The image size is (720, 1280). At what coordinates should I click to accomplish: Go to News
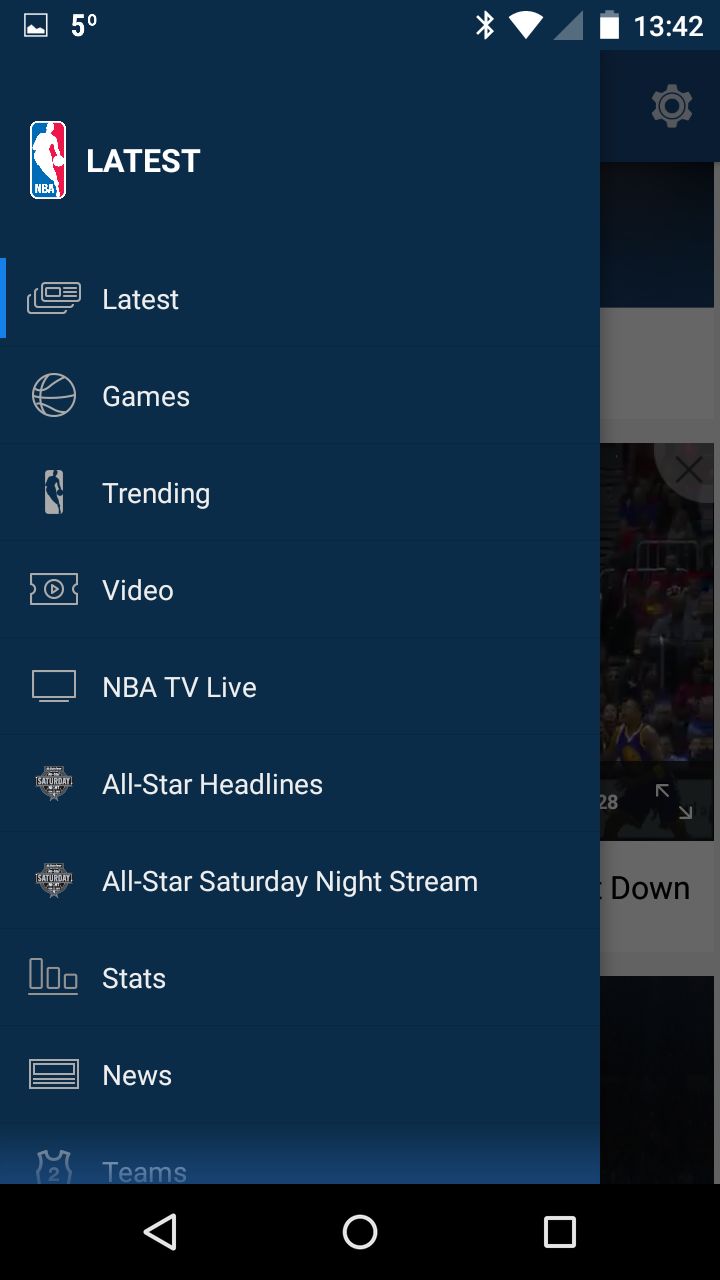(x=300, y=1075)
